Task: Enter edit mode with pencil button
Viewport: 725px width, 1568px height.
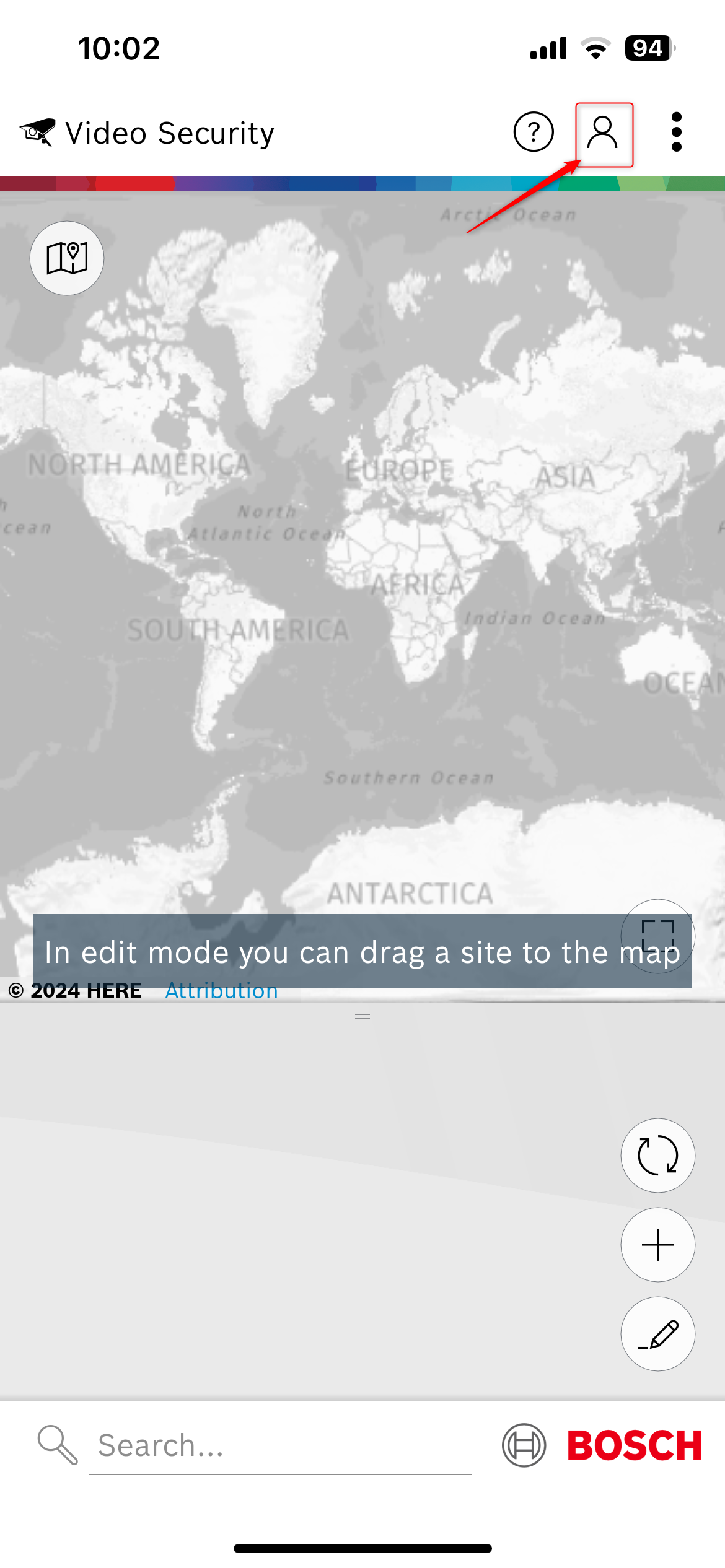Action: pyautogui.click(x=657, y=1334)
